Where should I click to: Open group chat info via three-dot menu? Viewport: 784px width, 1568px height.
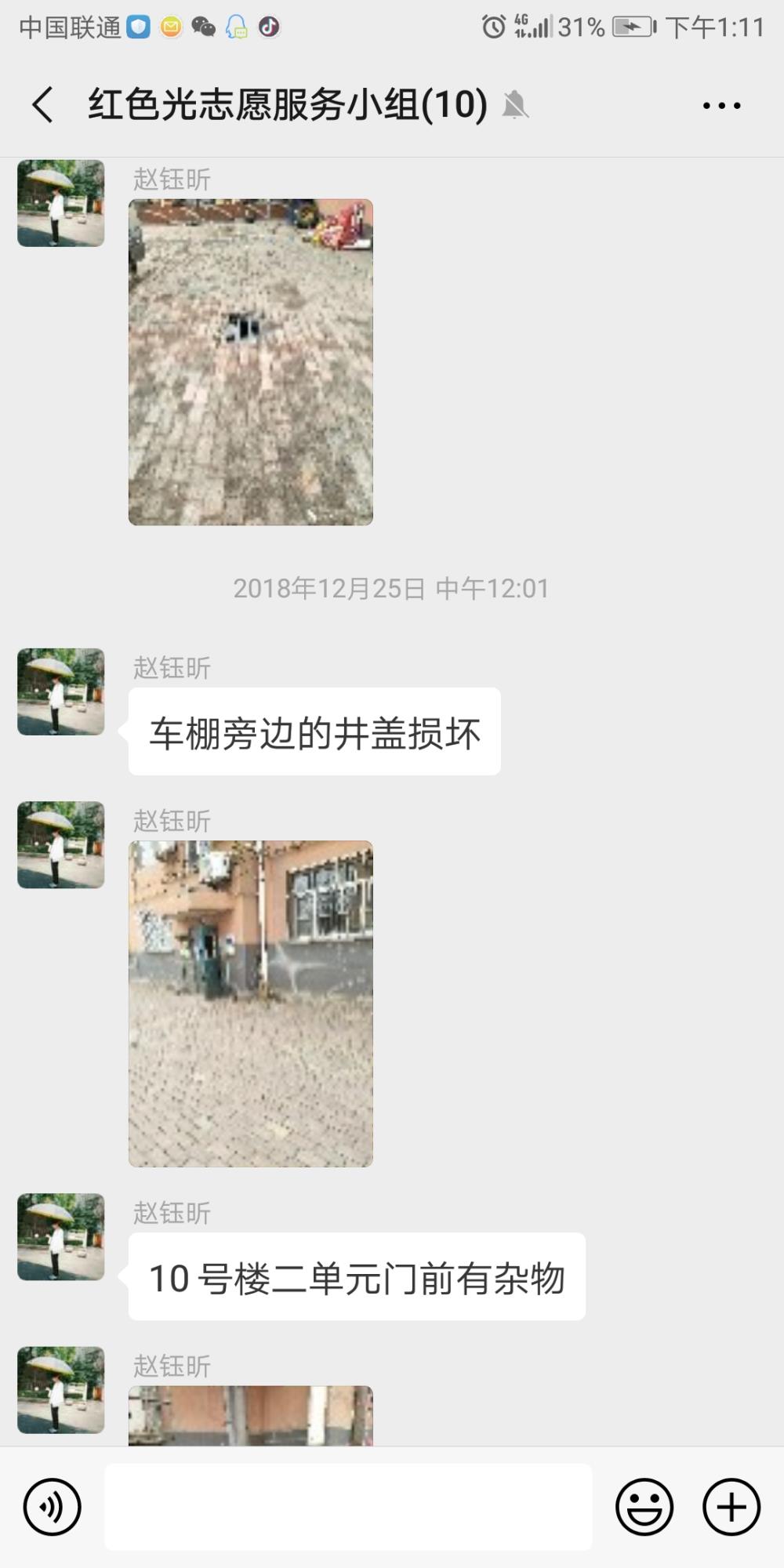pos(721,105)
